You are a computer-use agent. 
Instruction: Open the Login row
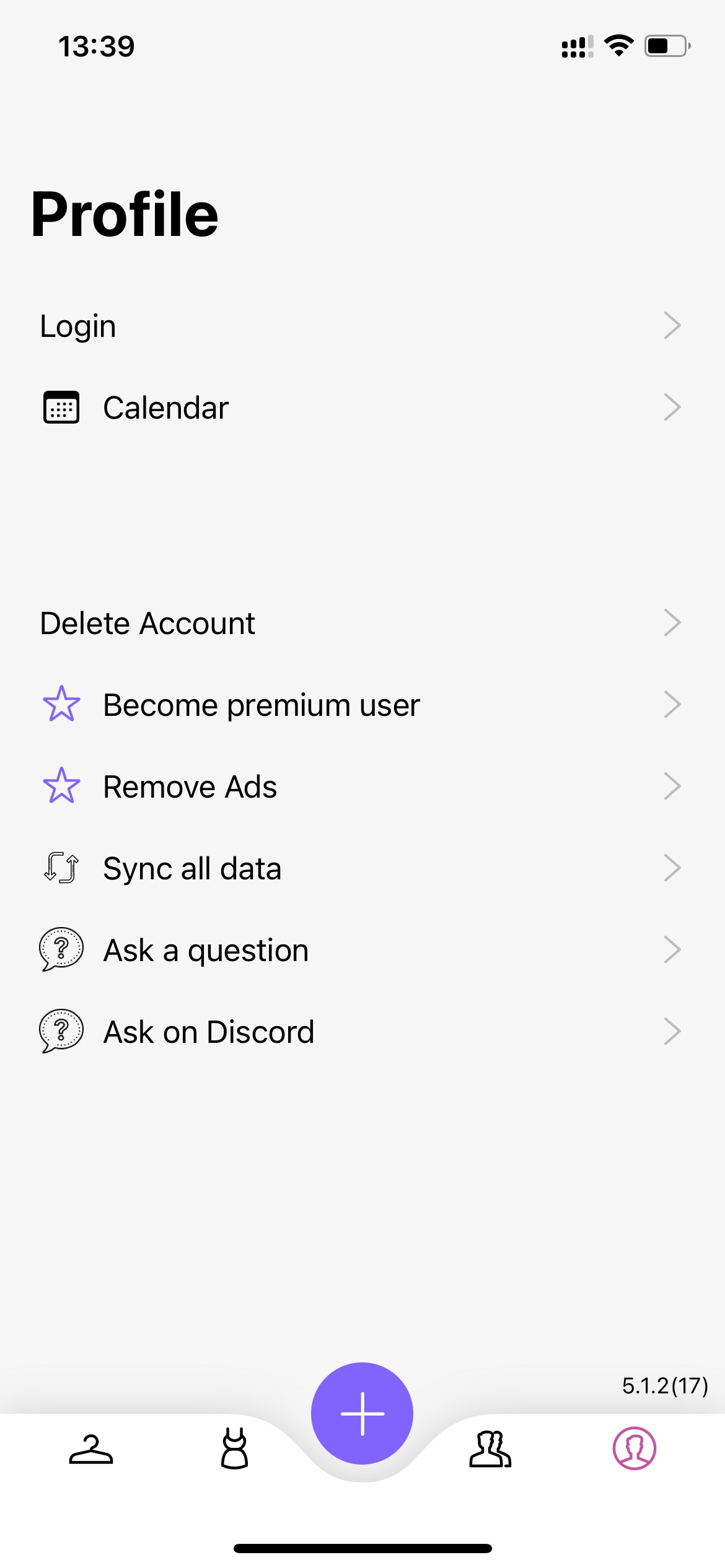tap(362, 326)
